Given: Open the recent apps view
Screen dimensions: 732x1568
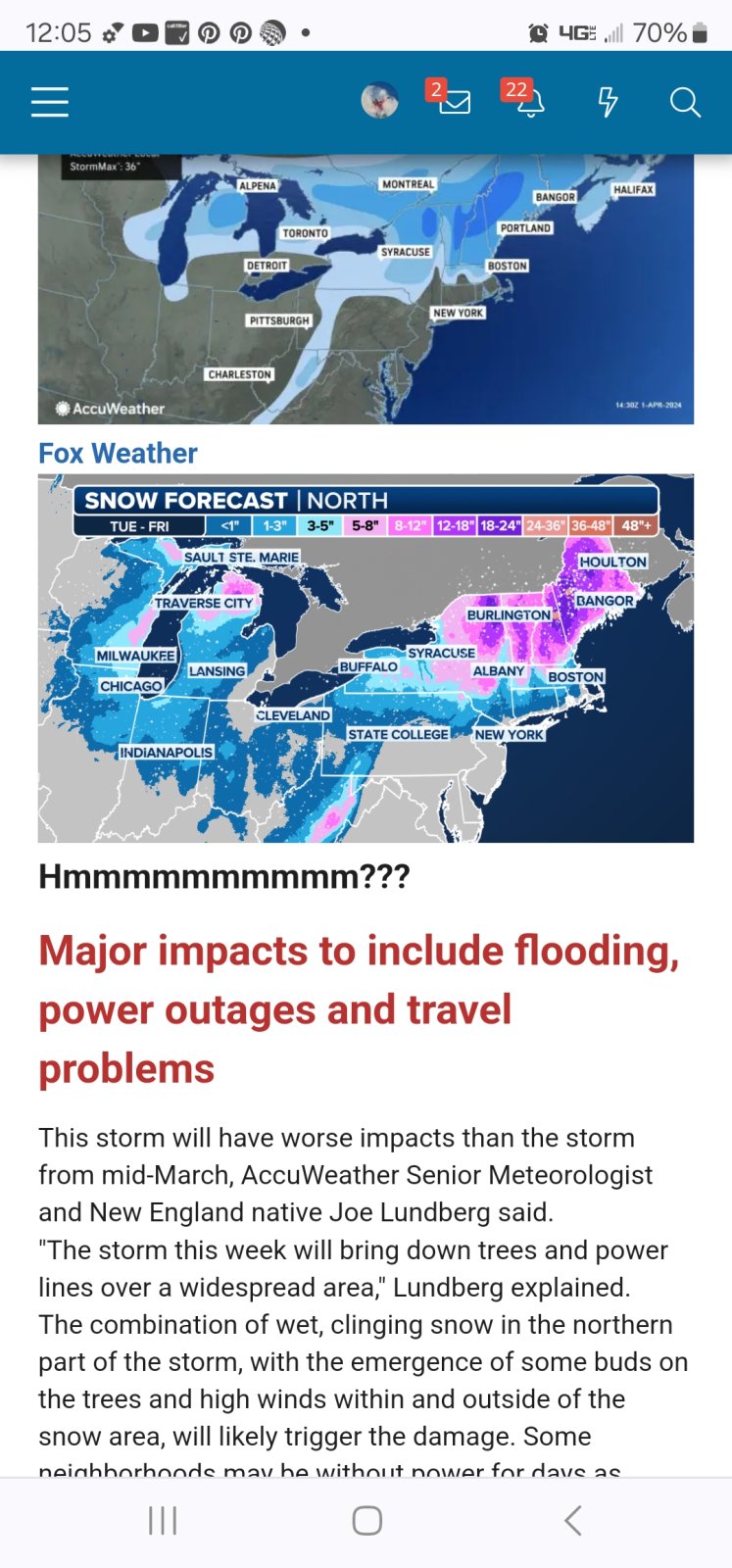Looking at the screenshot, I should click(163, 1520).
